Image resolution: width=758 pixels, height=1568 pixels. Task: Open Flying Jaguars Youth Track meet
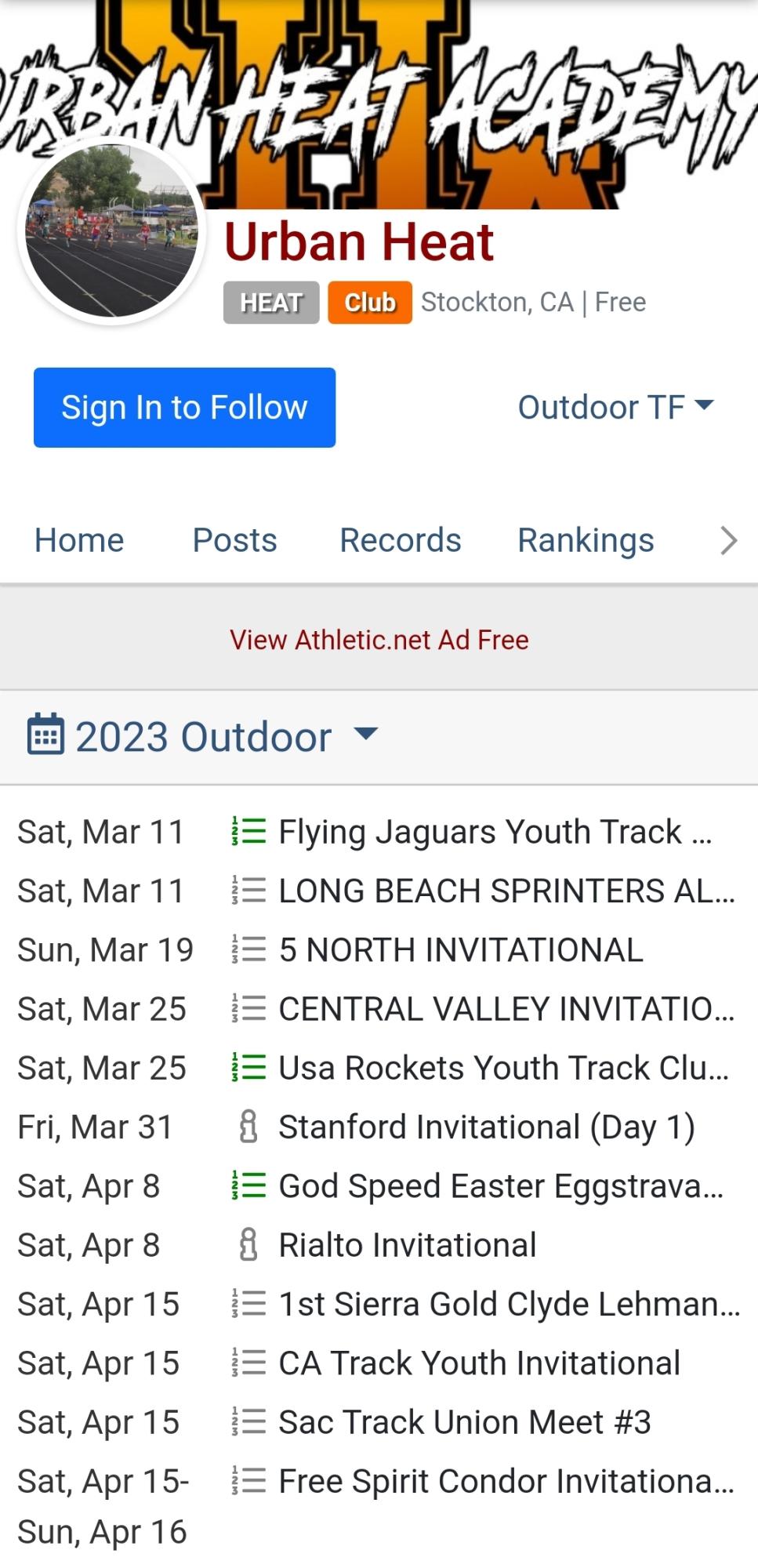click(x=495, y=832)
